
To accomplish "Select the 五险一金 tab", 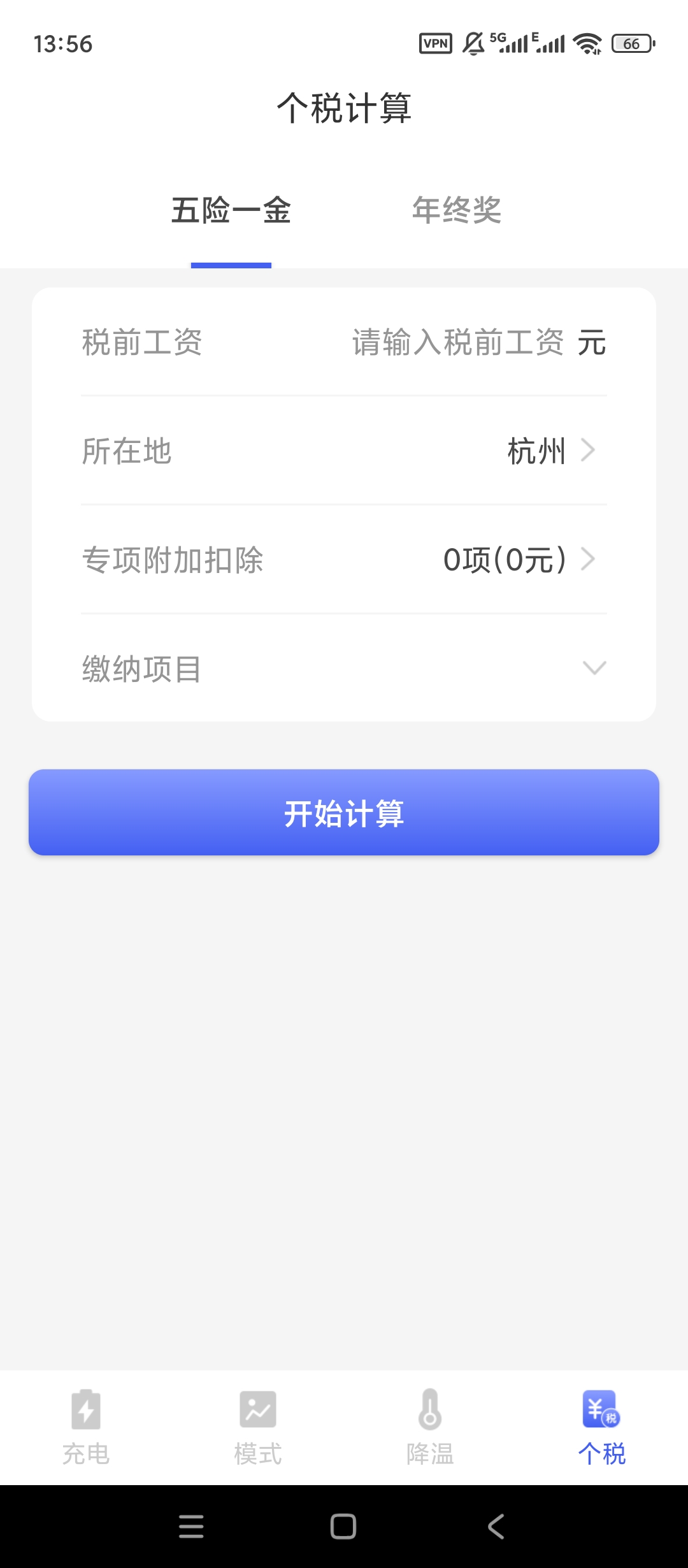I will point(231,210).
